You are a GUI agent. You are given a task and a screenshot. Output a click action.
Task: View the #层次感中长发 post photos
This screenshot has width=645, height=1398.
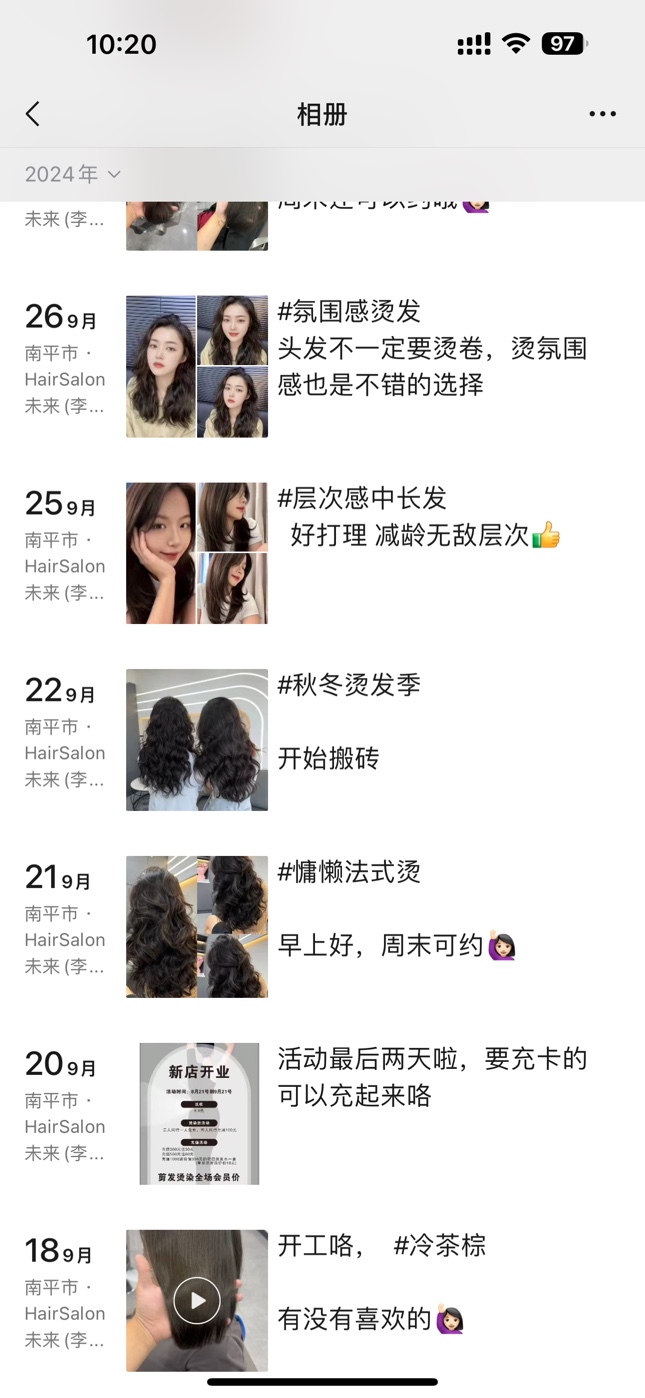click(197, 553)
